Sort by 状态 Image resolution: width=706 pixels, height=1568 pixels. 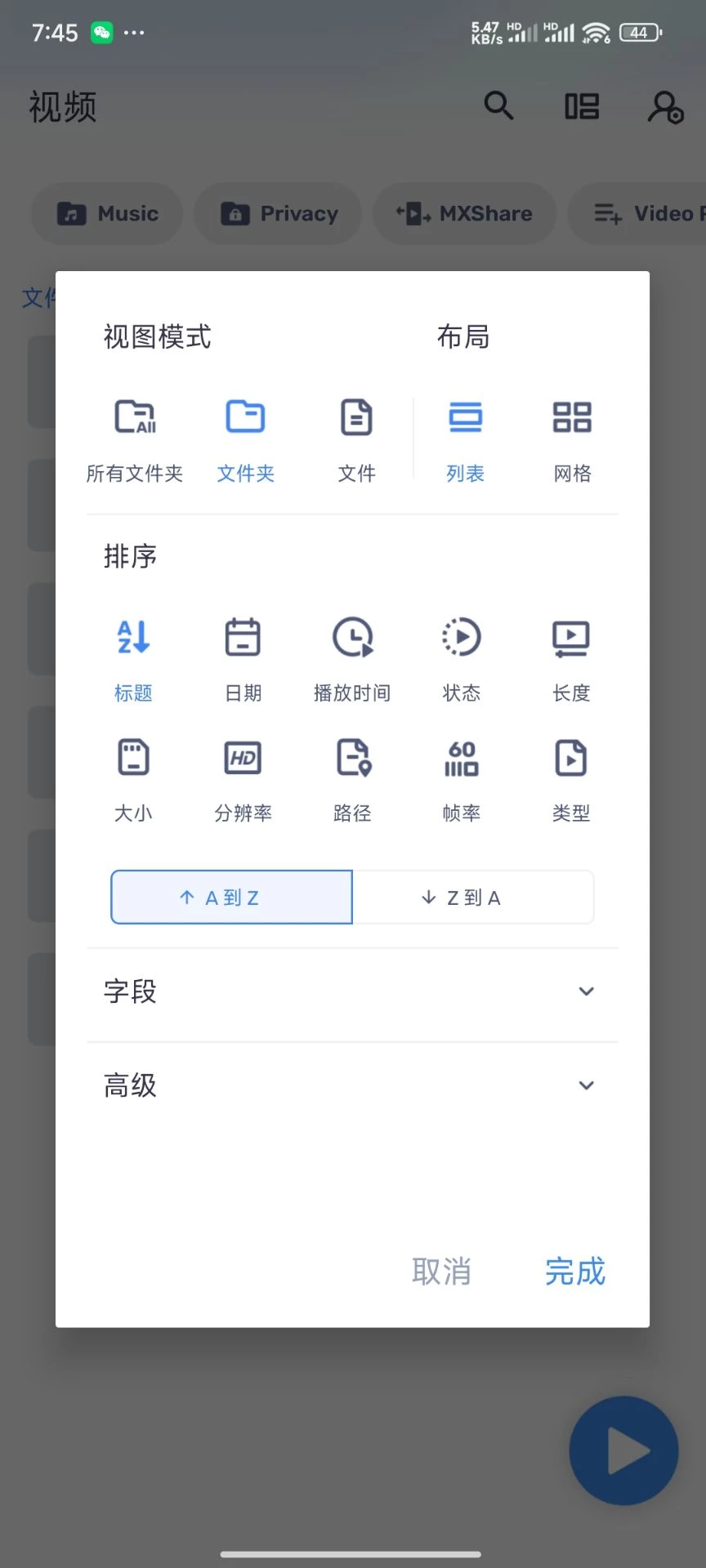pos(462,658)
